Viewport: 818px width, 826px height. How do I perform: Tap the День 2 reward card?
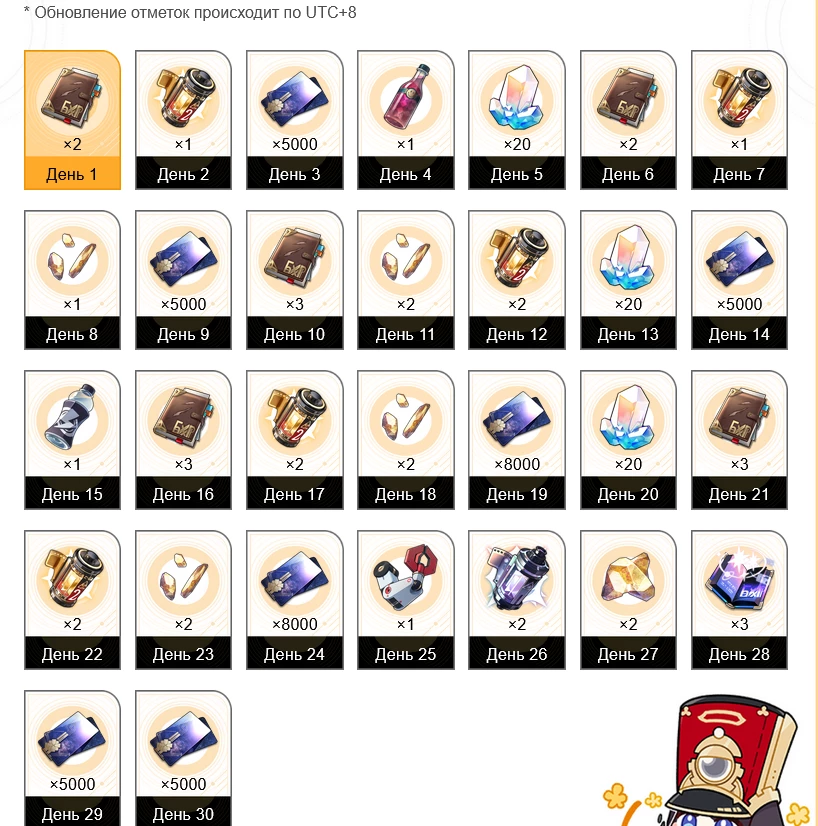pyautogui.click(x=183, y=120)
